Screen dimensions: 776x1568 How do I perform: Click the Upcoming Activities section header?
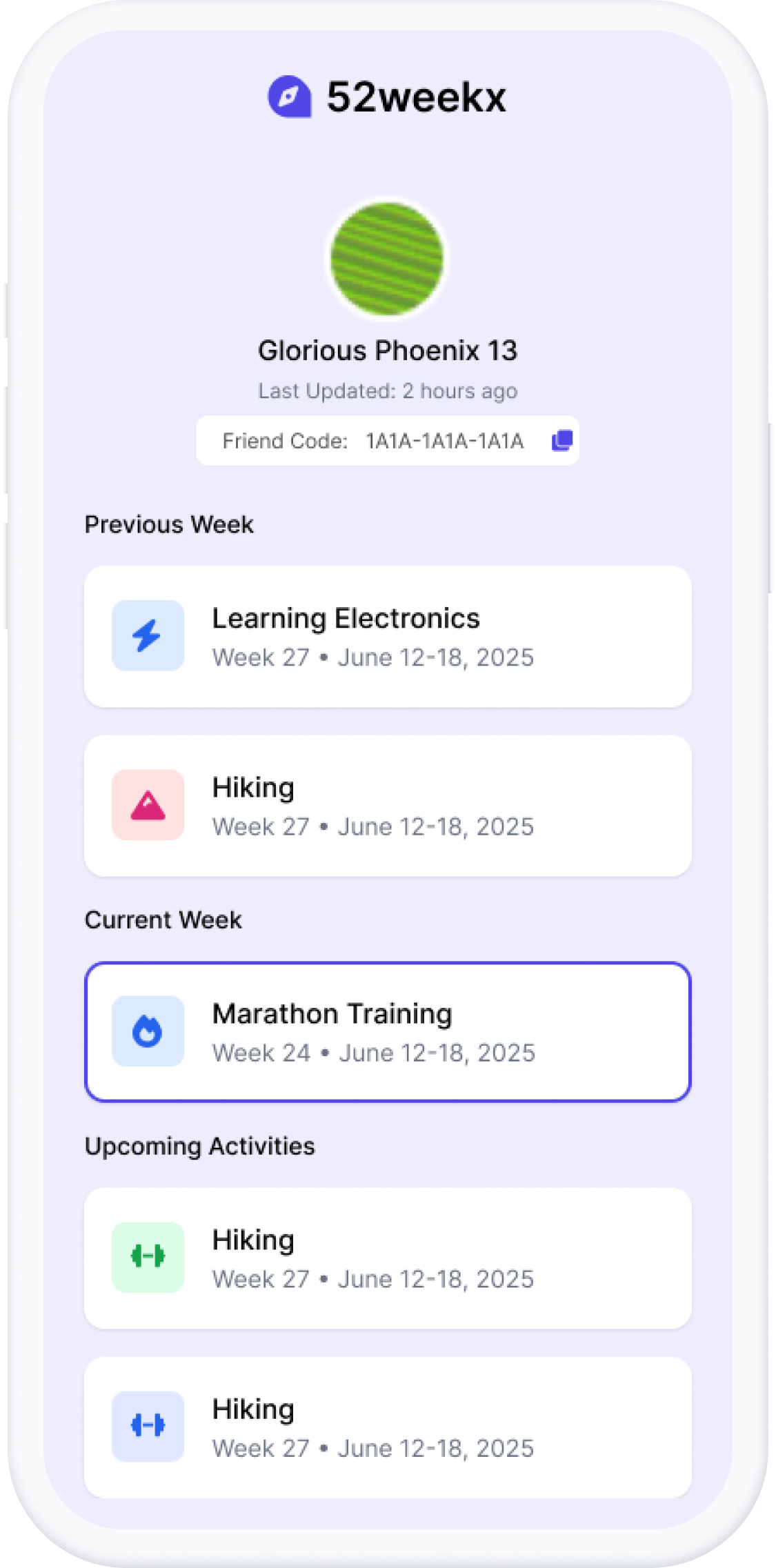(200, 1146)
